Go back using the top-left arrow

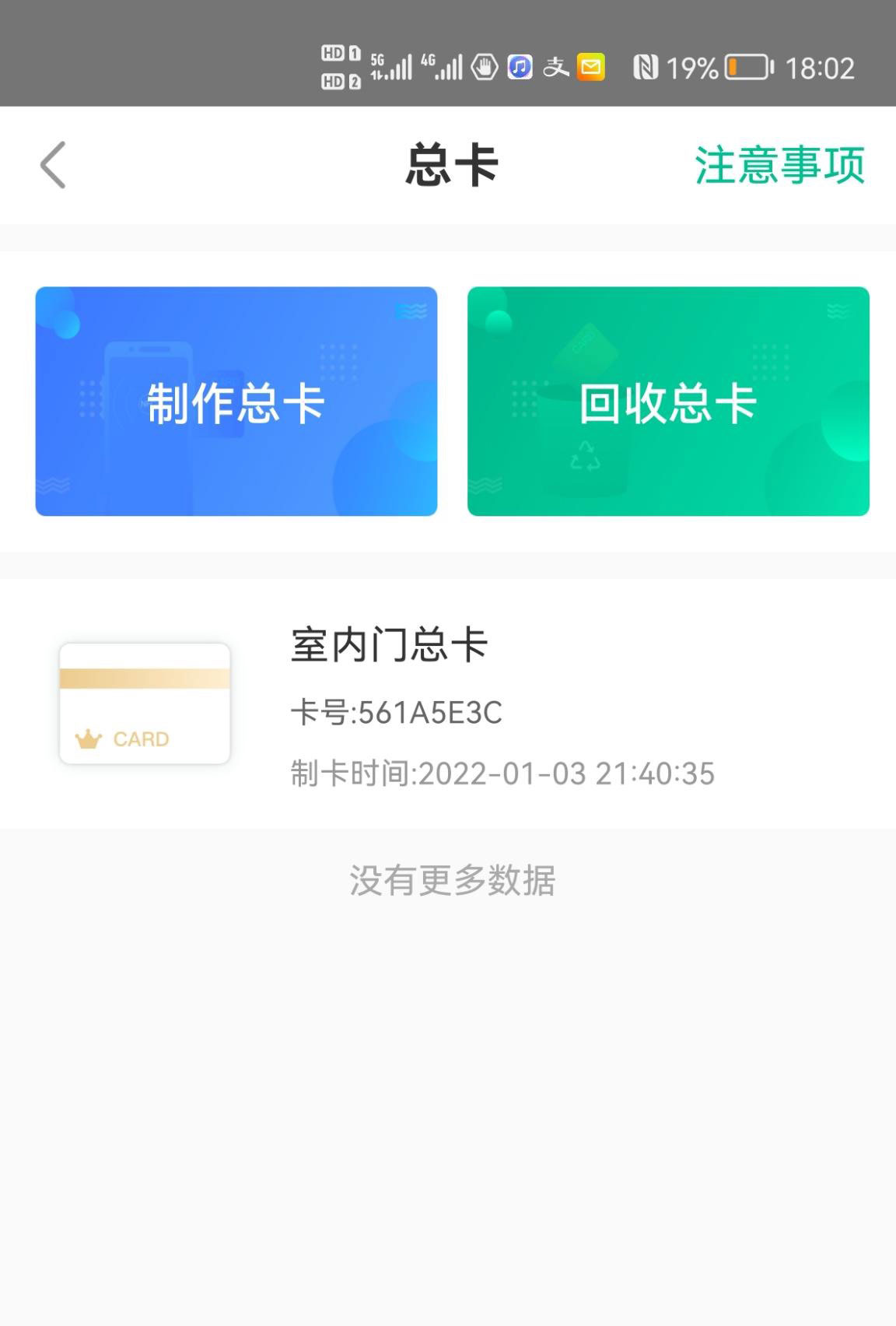click(53, 165)
